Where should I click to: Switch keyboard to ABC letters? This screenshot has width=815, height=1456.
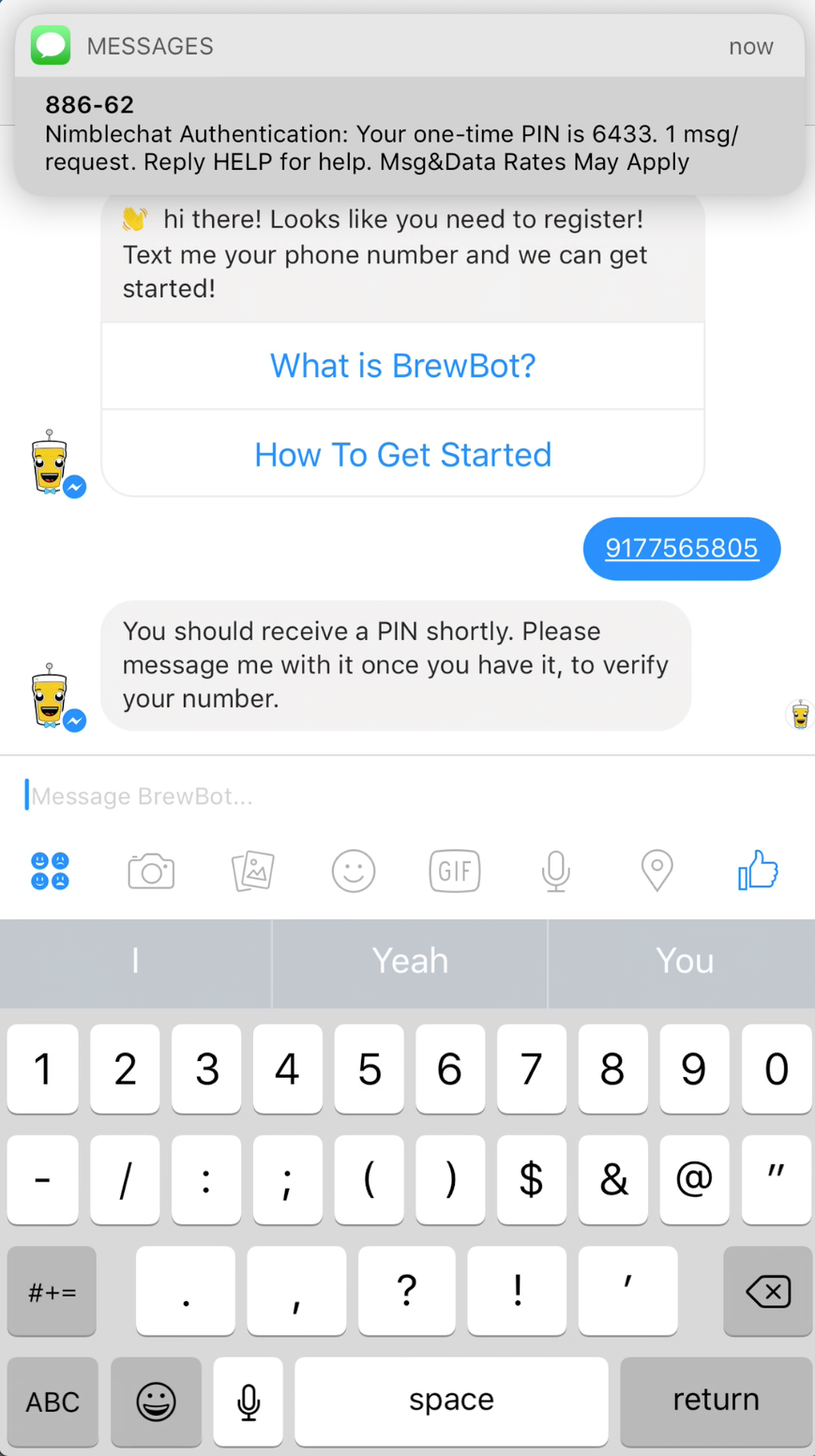53,1402
